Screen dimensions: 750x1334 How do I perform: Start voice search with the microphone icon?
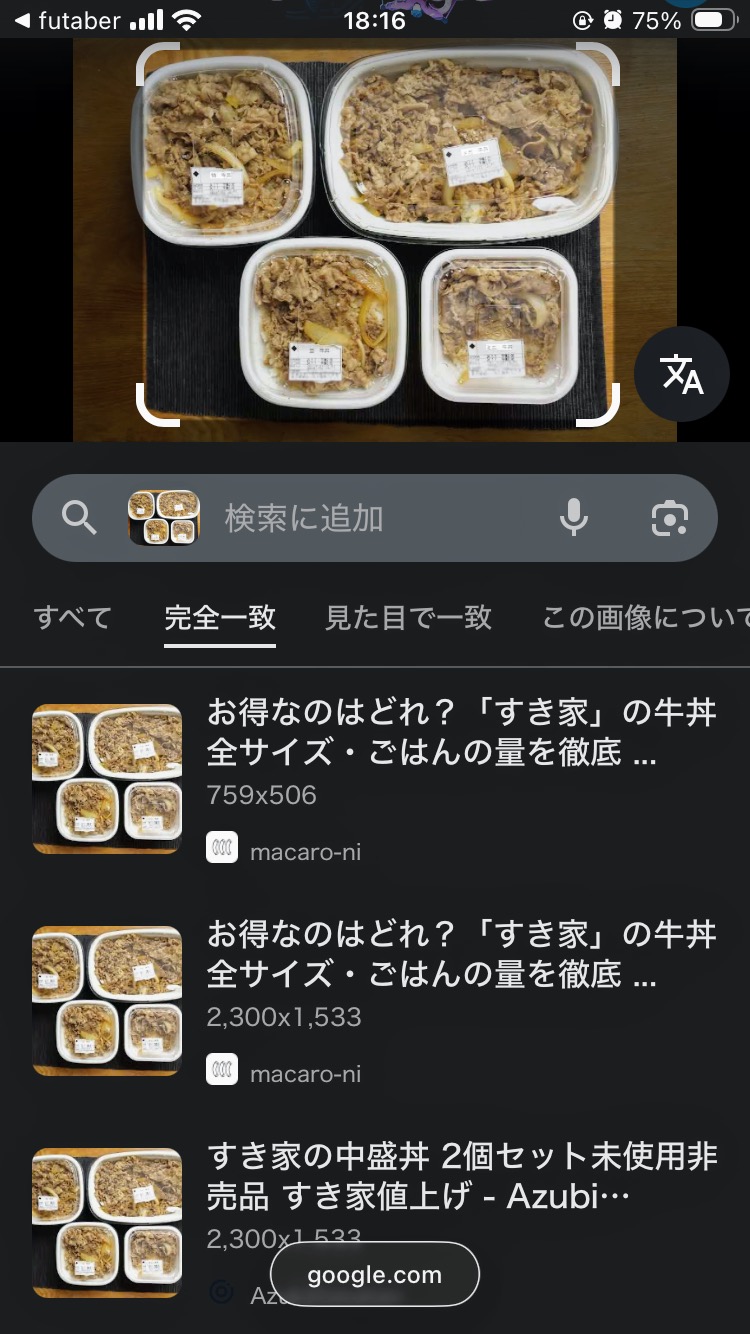pyautogui.click(x=574, y=518)
